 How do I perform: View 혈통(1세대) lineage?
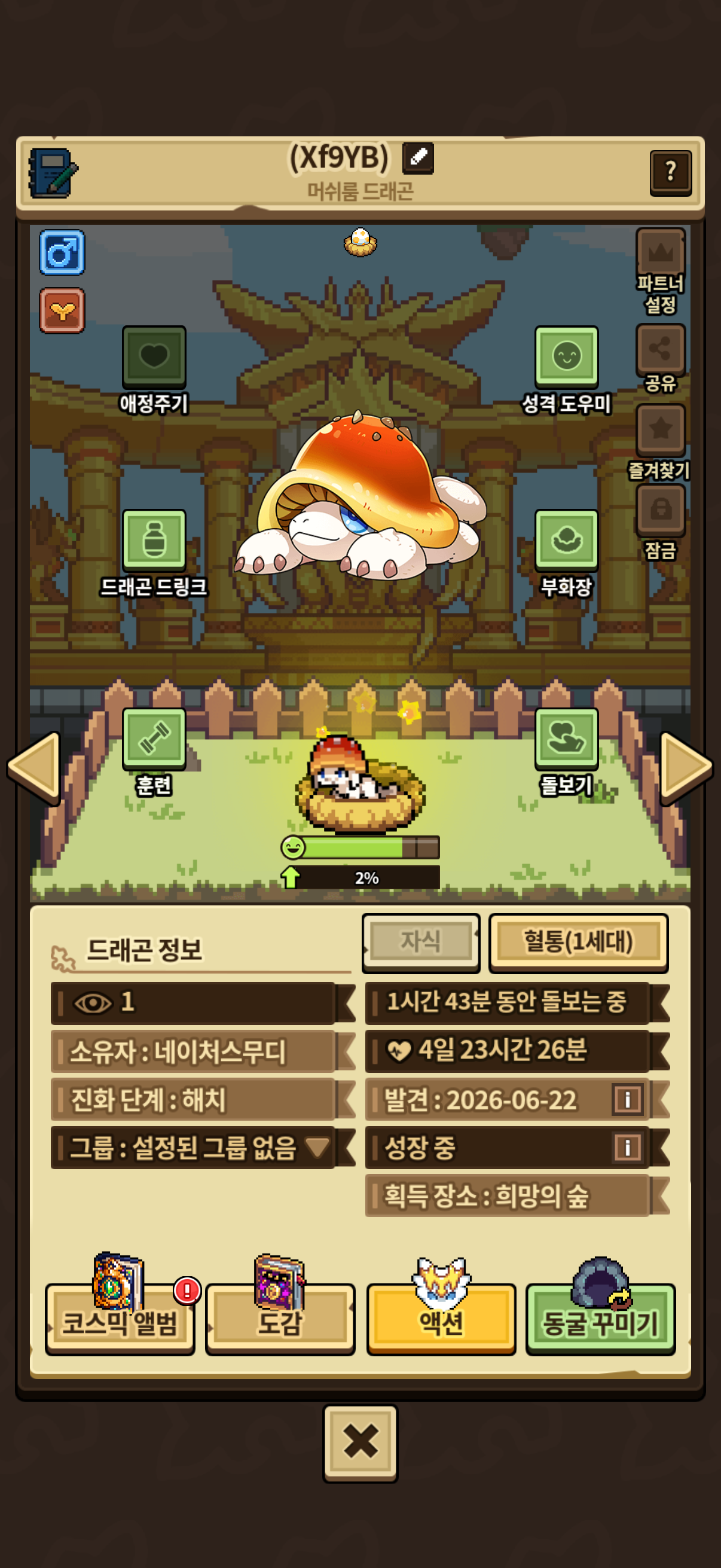pyautogui.click(x=579, y=942)
